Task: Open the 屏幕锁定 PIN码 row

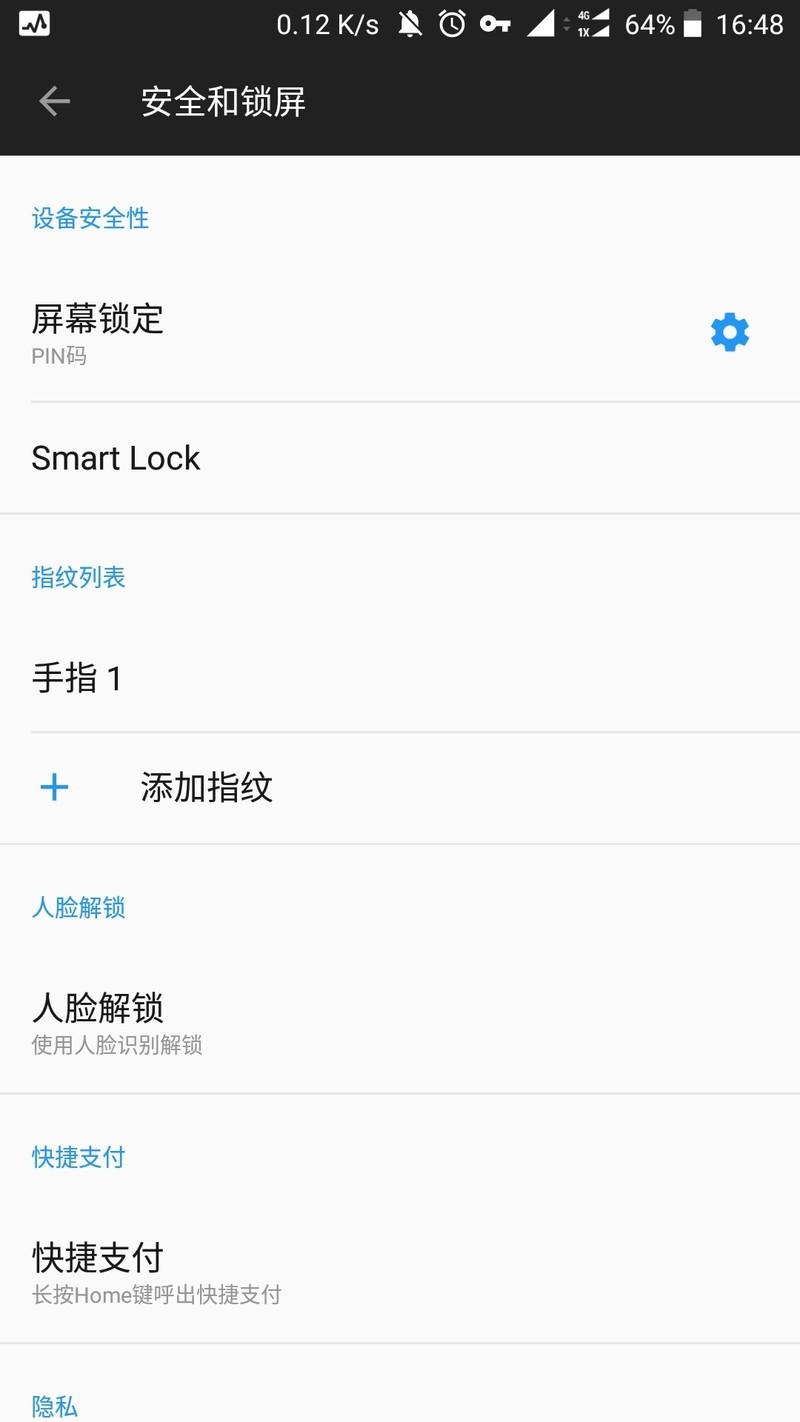Action: coord(300,332)
